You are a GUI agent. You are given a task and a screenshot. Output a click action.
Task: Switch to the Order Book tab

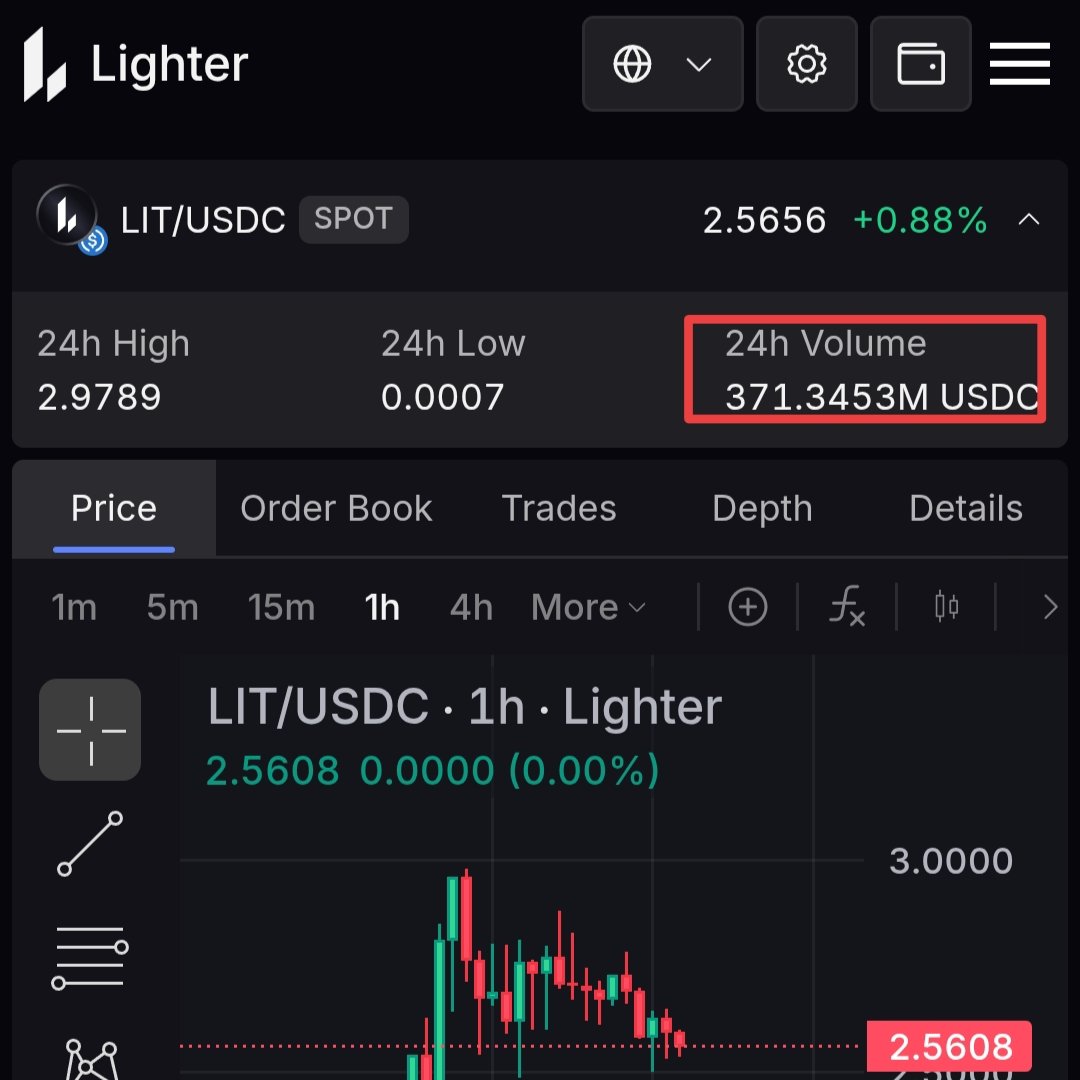coord(336,509)
